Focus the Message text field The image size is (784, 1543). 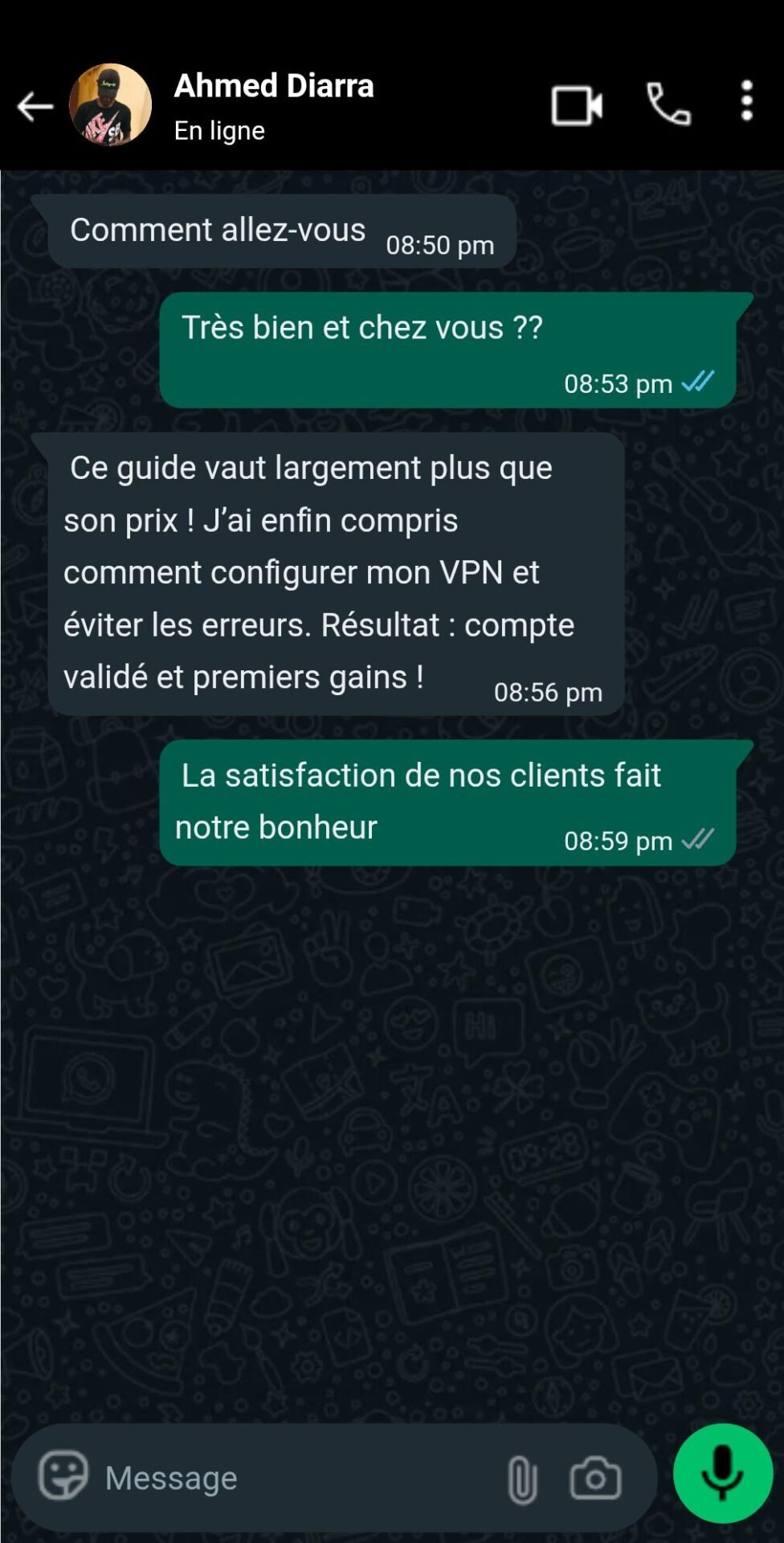coord(297,1478)
